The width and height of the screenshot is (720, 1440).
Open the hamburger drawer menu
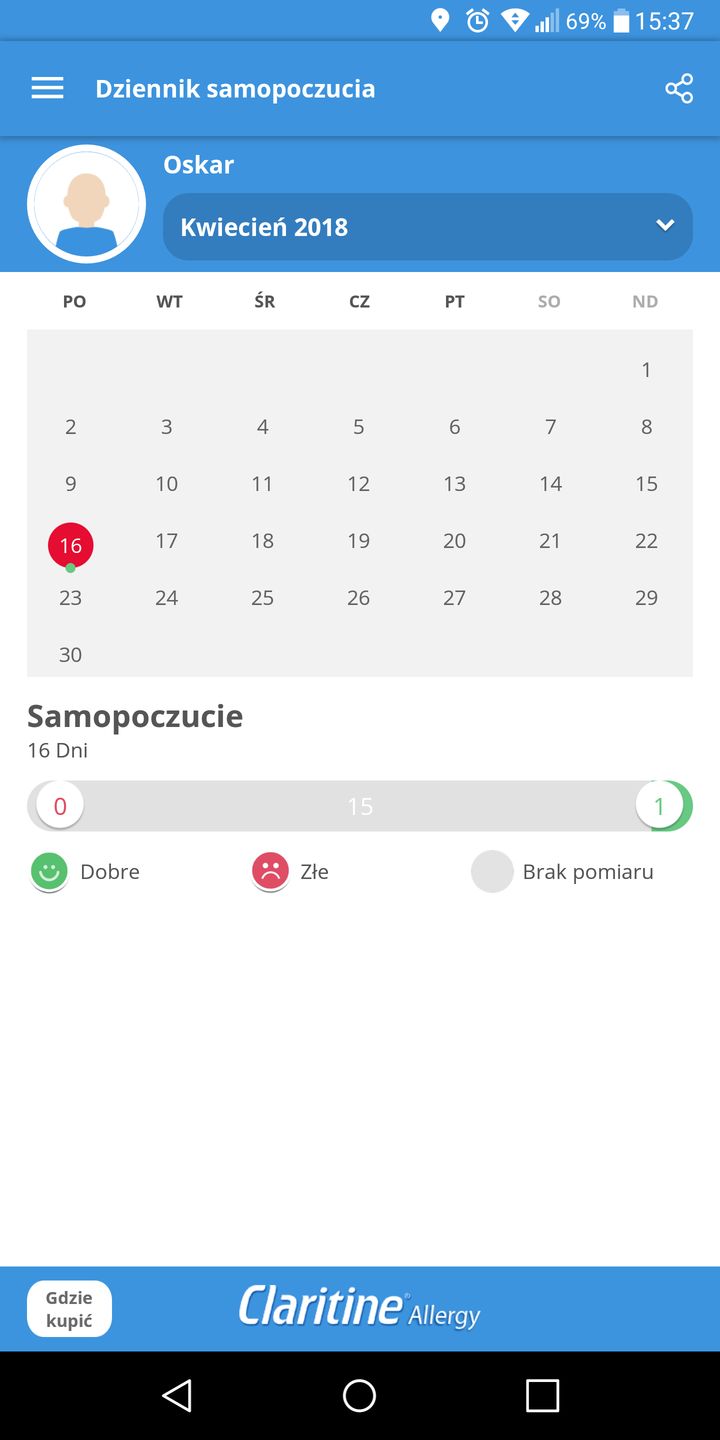pos(47,88)
